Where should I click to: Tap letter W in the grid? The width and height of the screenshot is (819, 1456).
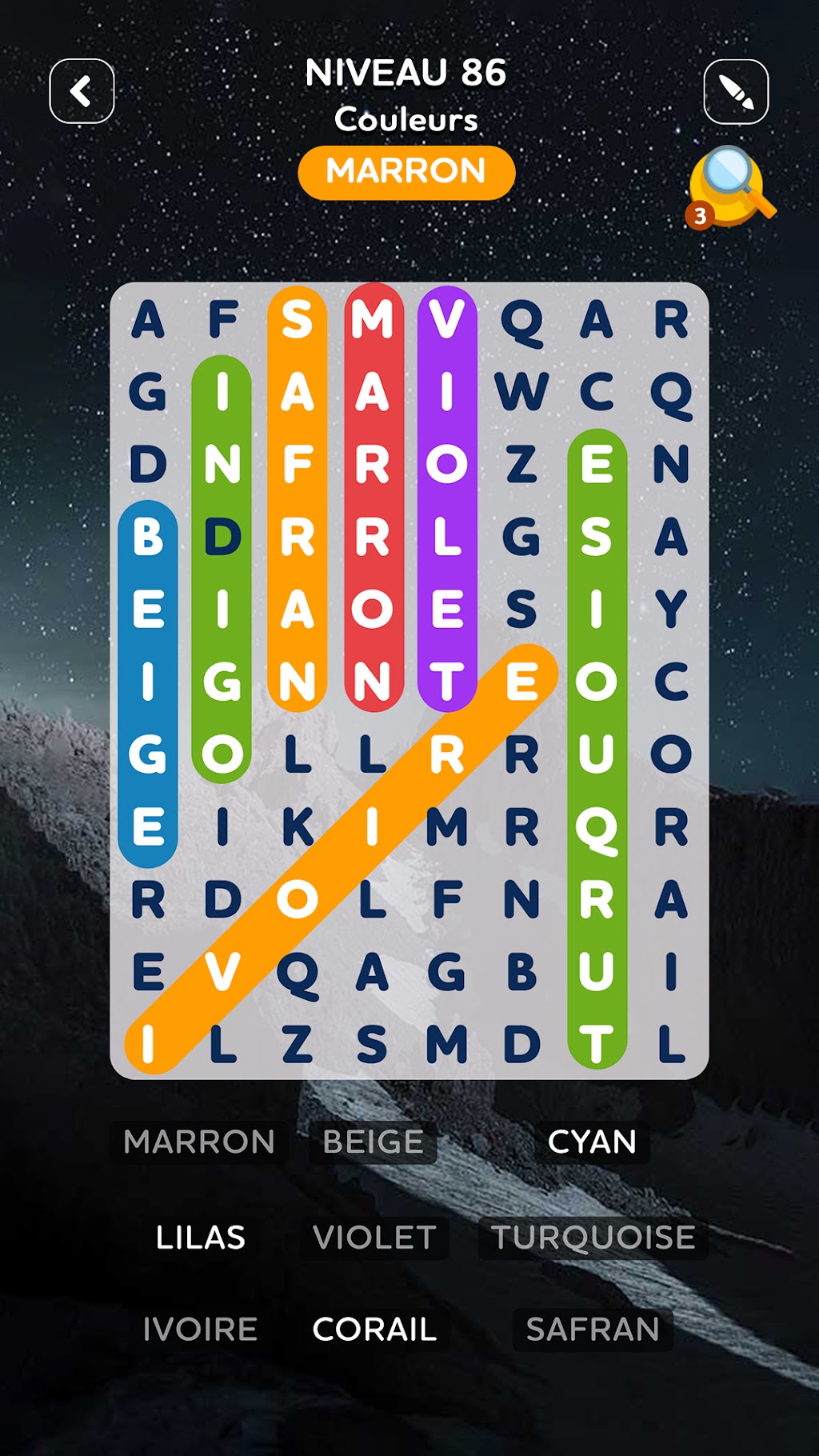(521, 393)
